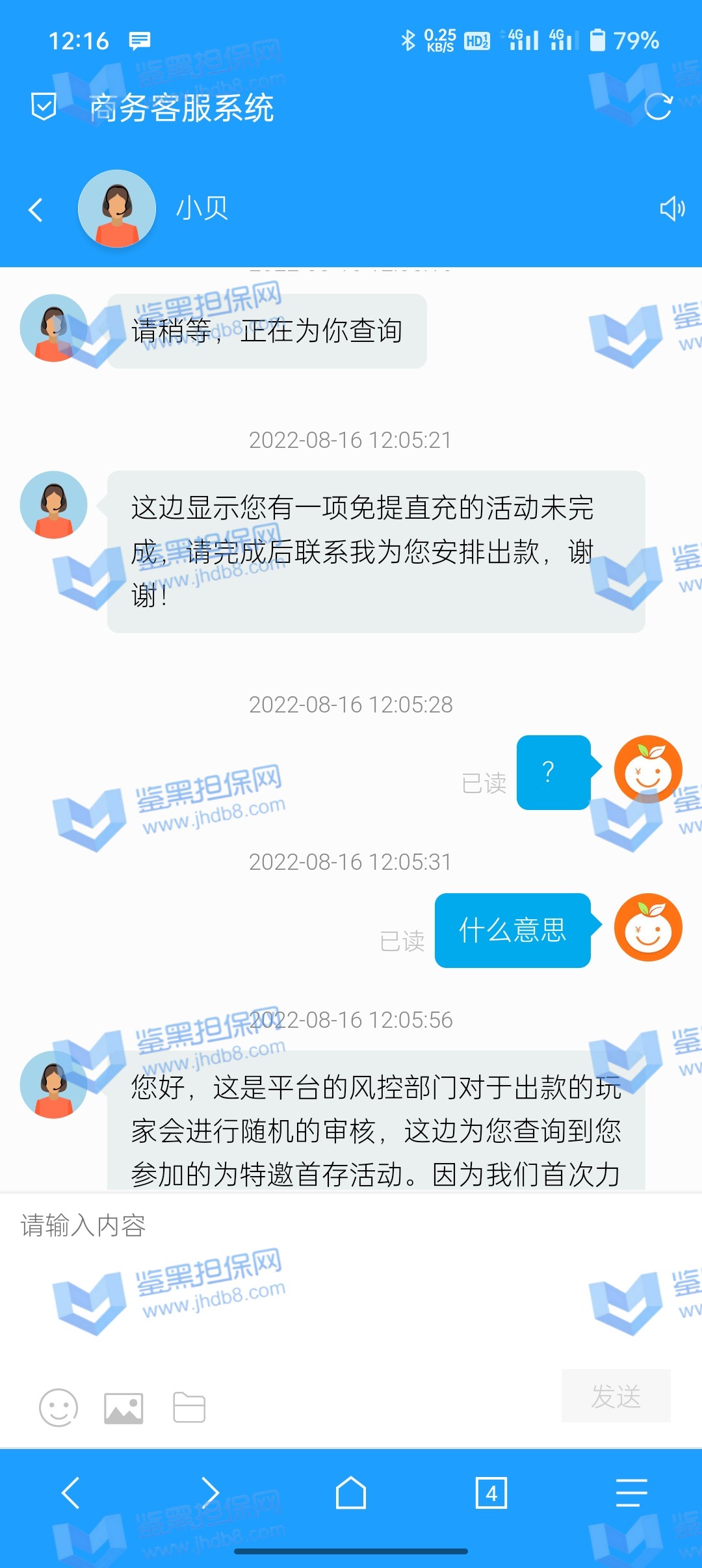The image size is (702, 1568).
Task: Tap the refresh icon in the title bar
Action: coord(658,107)
